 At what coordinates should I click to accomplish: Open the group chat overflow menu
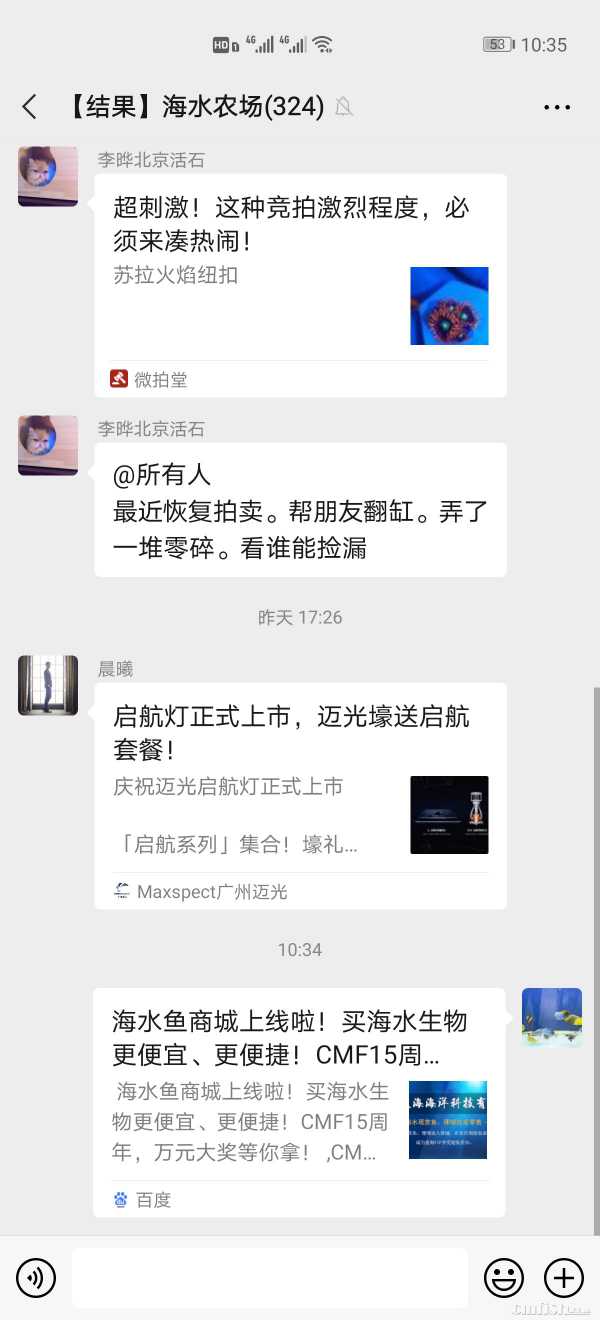(557, 107)
